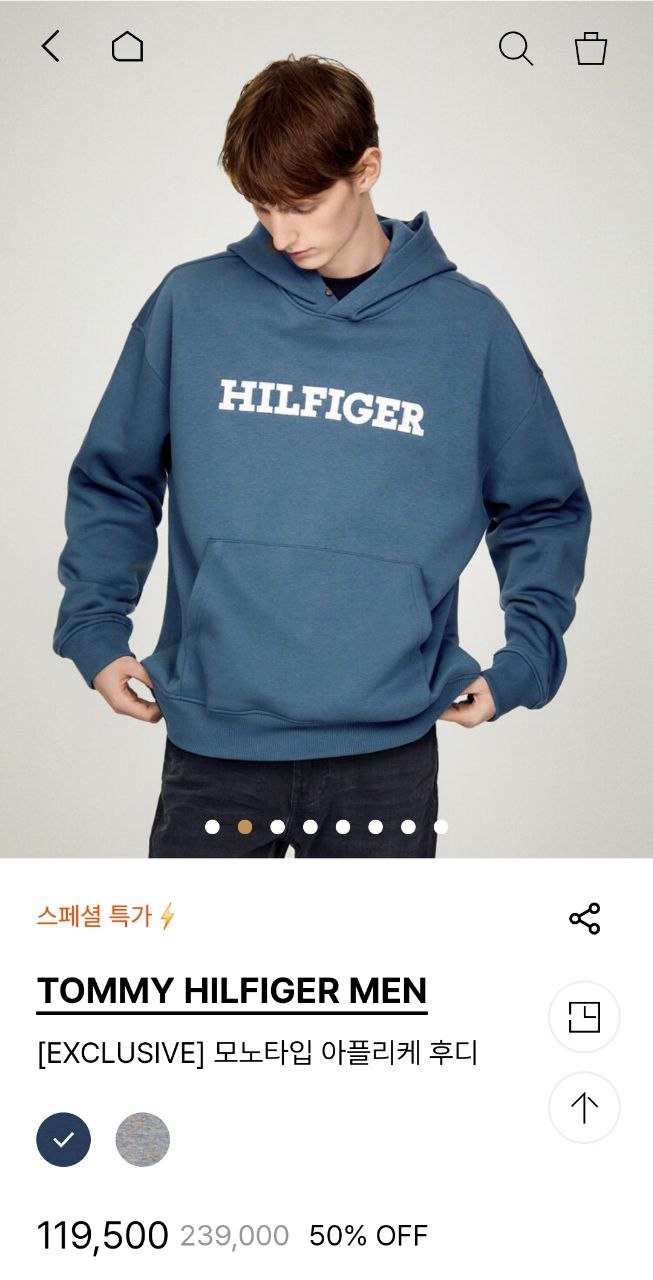
Task: Jump to the last product image dot
Action: click(441, 827)
